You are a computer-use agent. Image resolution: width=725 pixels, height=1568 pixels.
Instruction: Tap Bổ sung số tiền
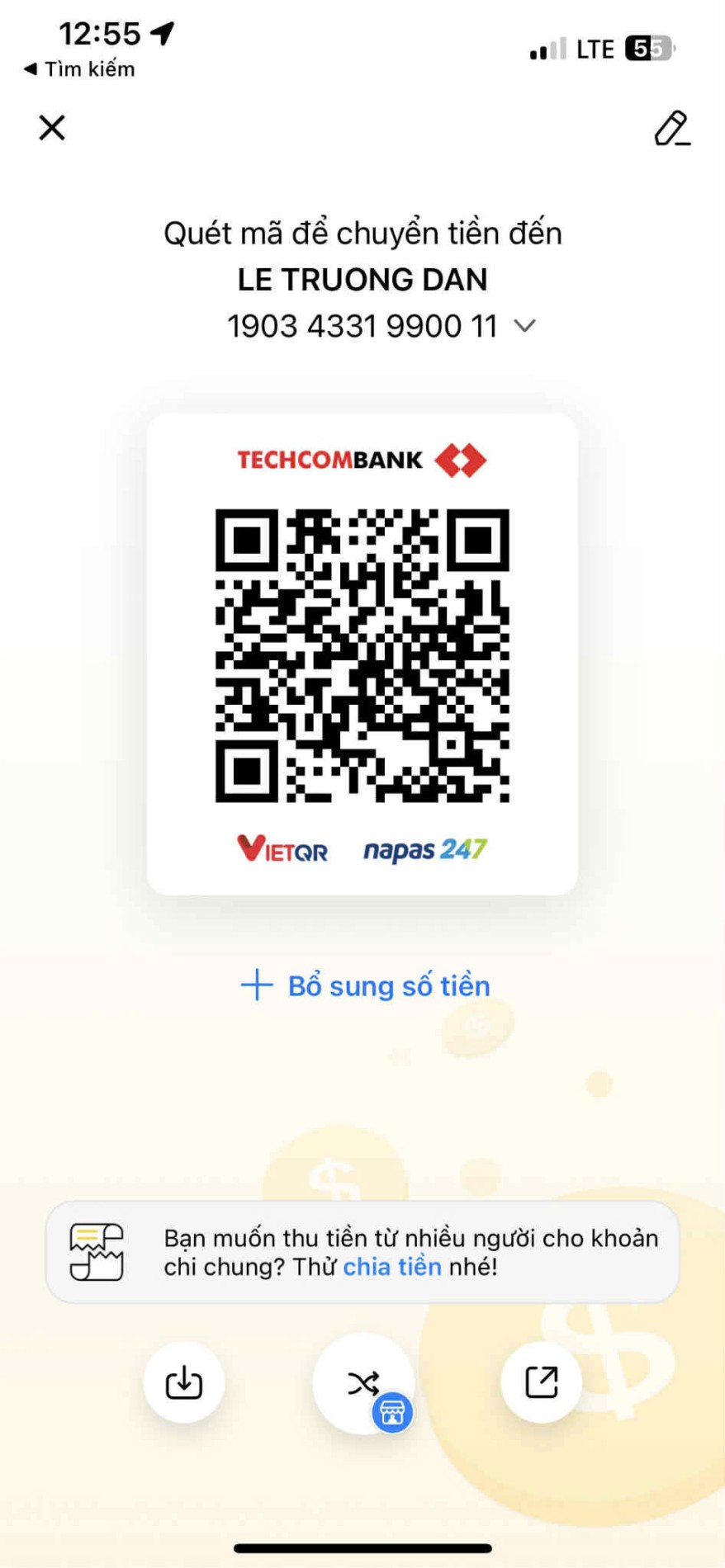pos(366,985)
